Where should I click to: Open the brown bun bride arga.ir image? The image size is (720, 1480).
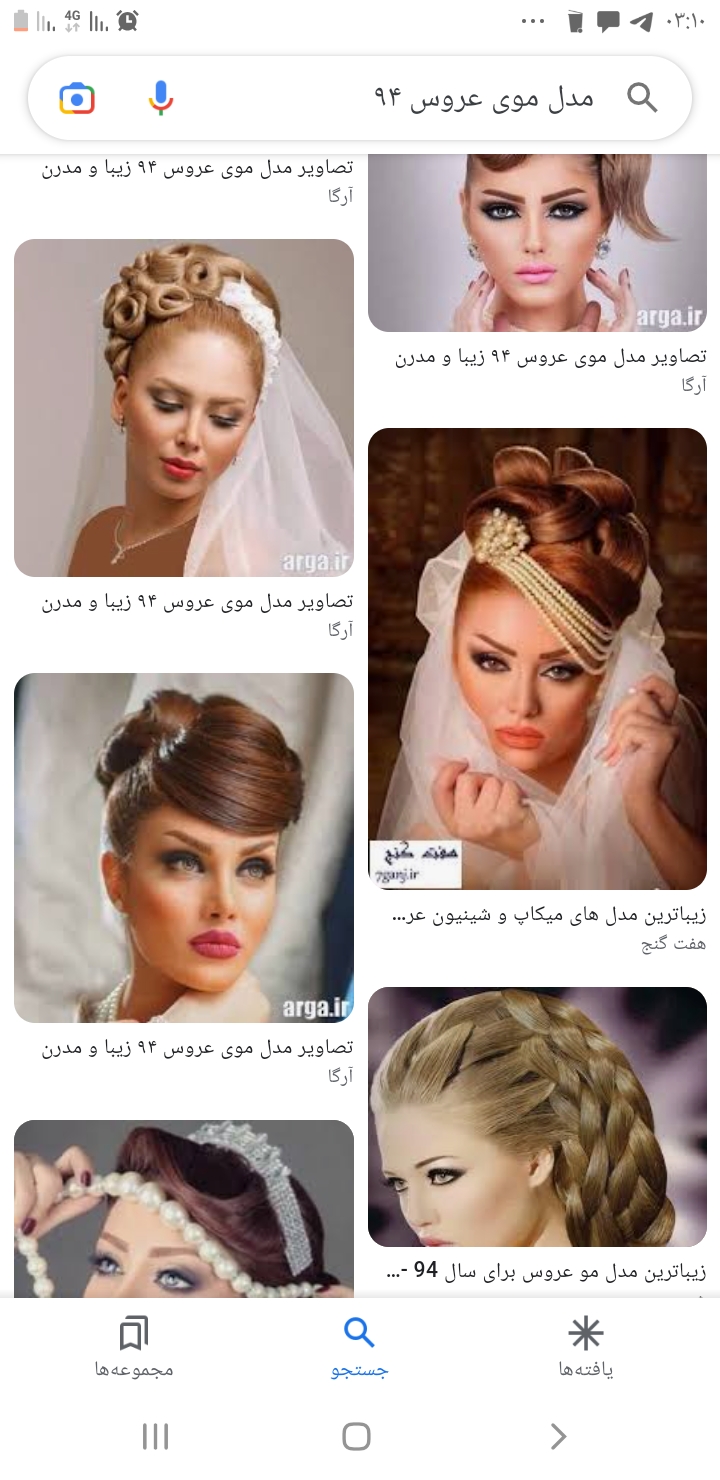pos(184,847)
